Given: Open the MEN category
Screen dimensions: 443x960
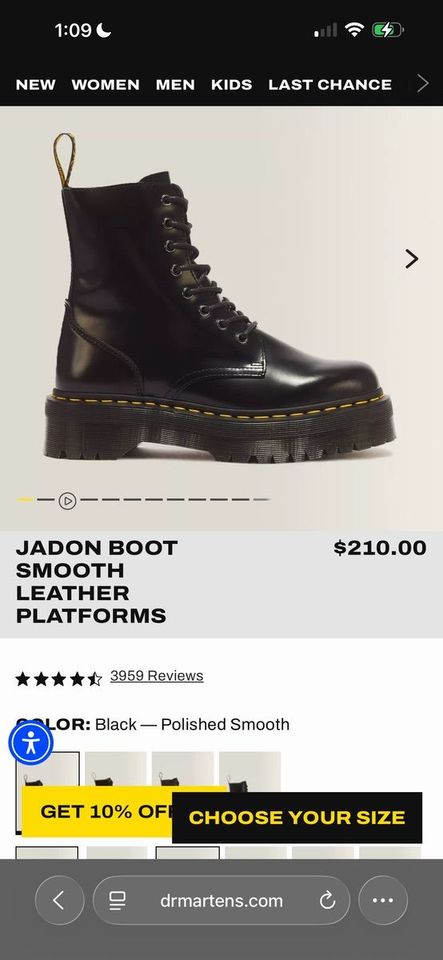Looking at the screenshot, I should point(175,84).
